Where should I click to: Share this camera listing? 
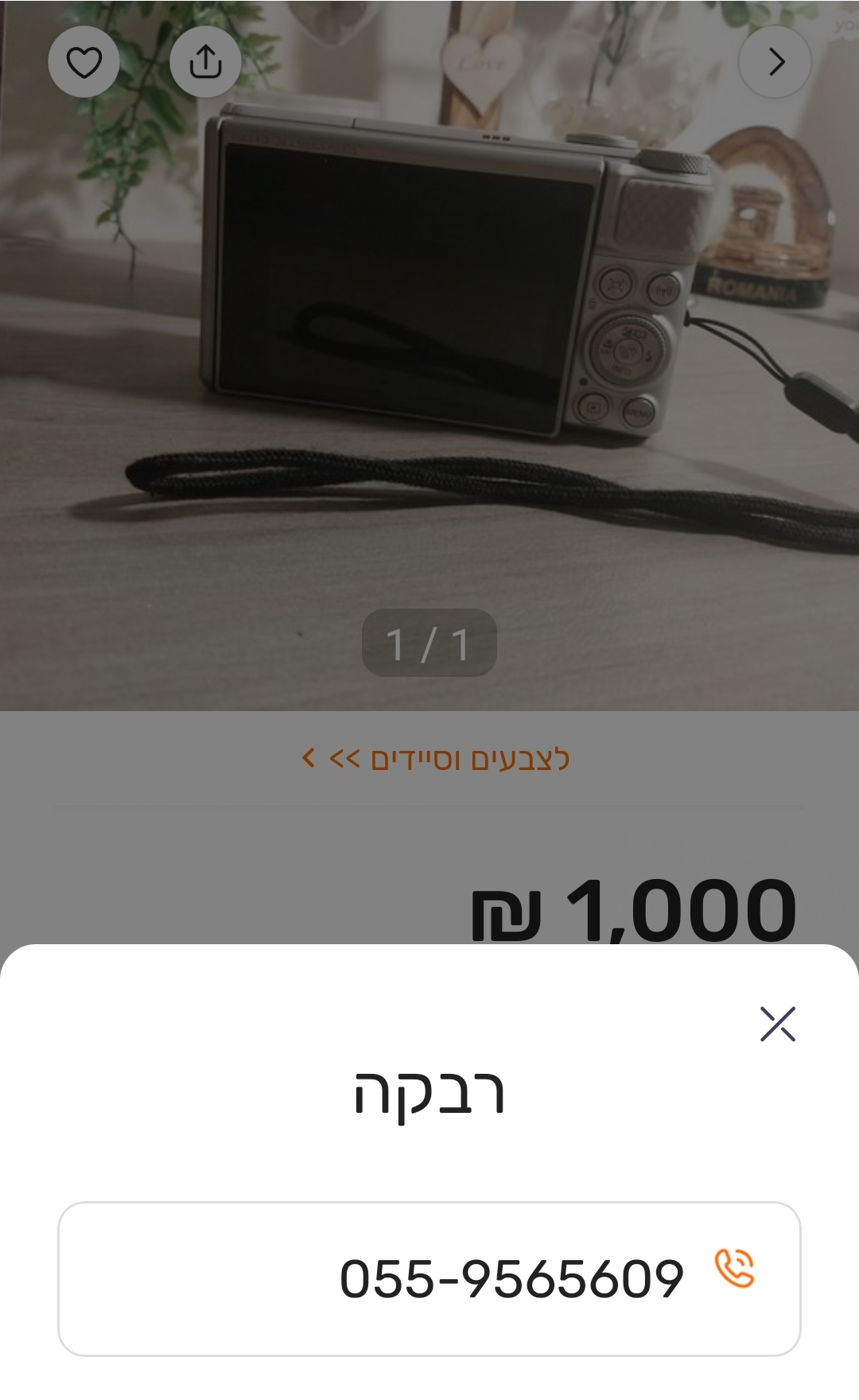(x=205, y=62)
